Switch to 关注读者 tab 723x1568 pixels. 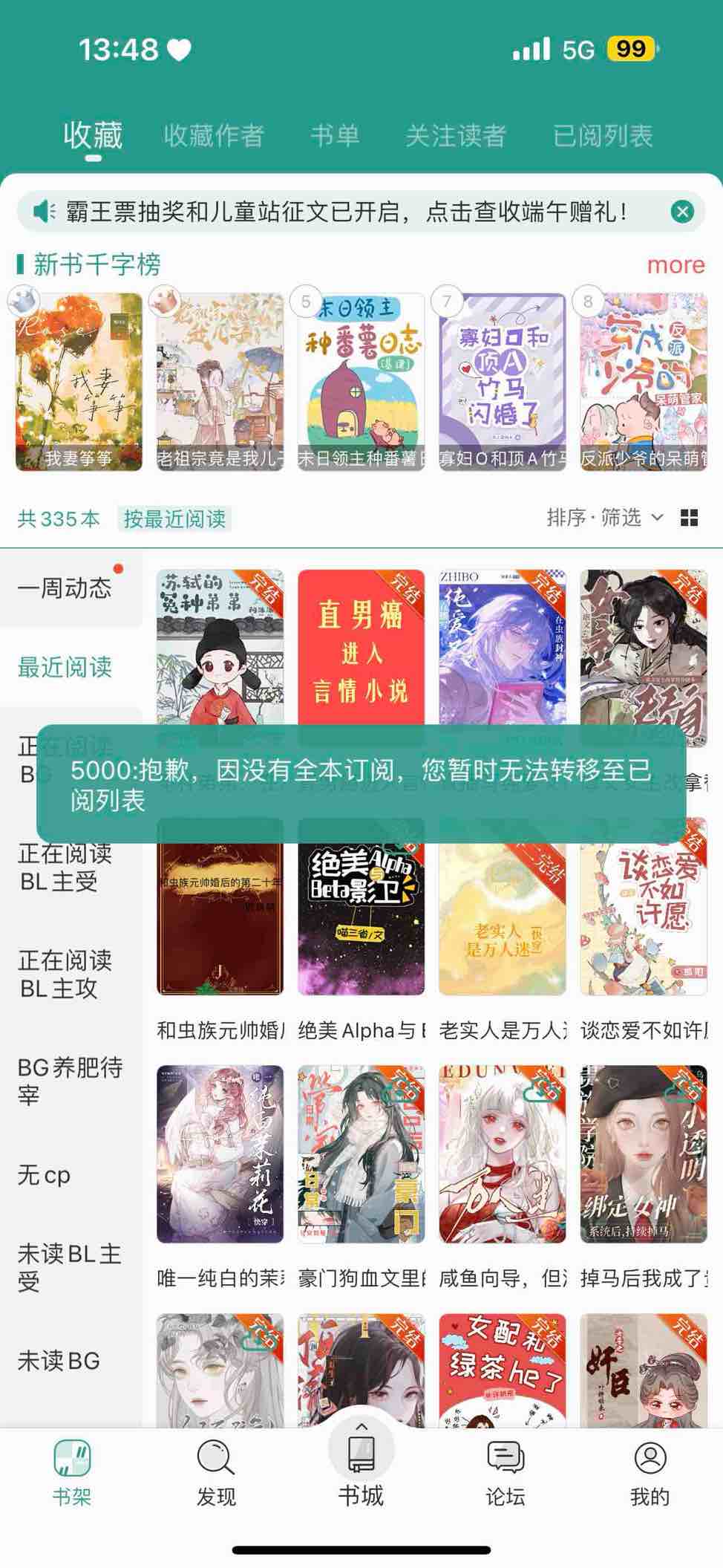pyautogui.click(x=455, y=135)
